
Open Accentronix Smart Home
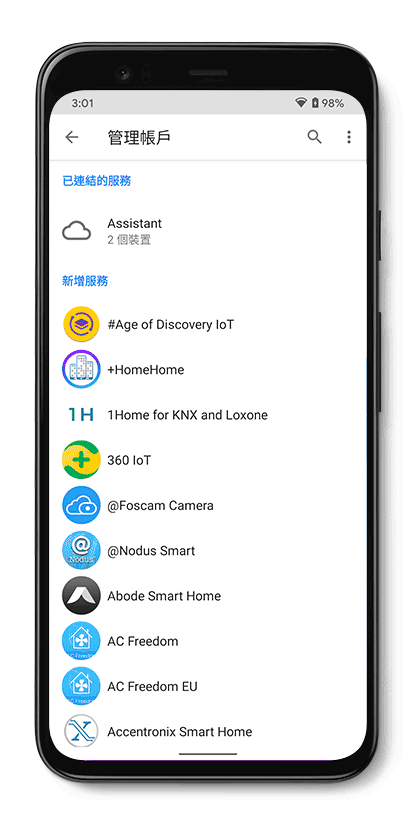pos(208,731)
